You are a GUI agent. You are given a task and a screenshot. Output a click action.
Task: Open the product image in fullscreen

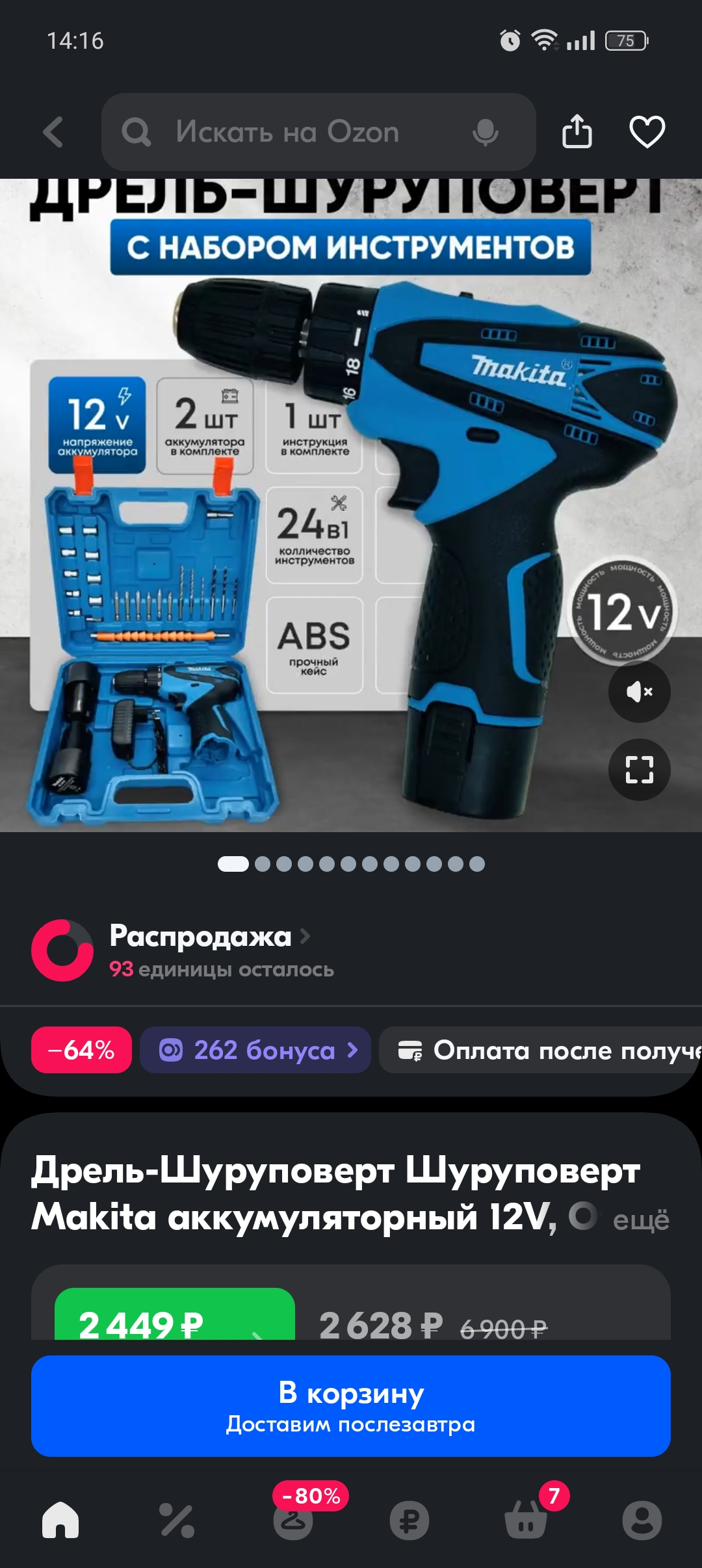(x=639, y=770)
